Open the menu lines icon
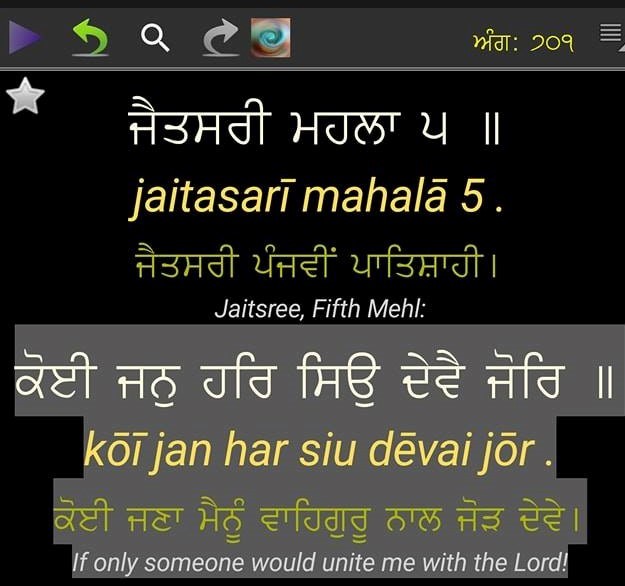This screenshot has height=586, width=625. coord(611,33)
